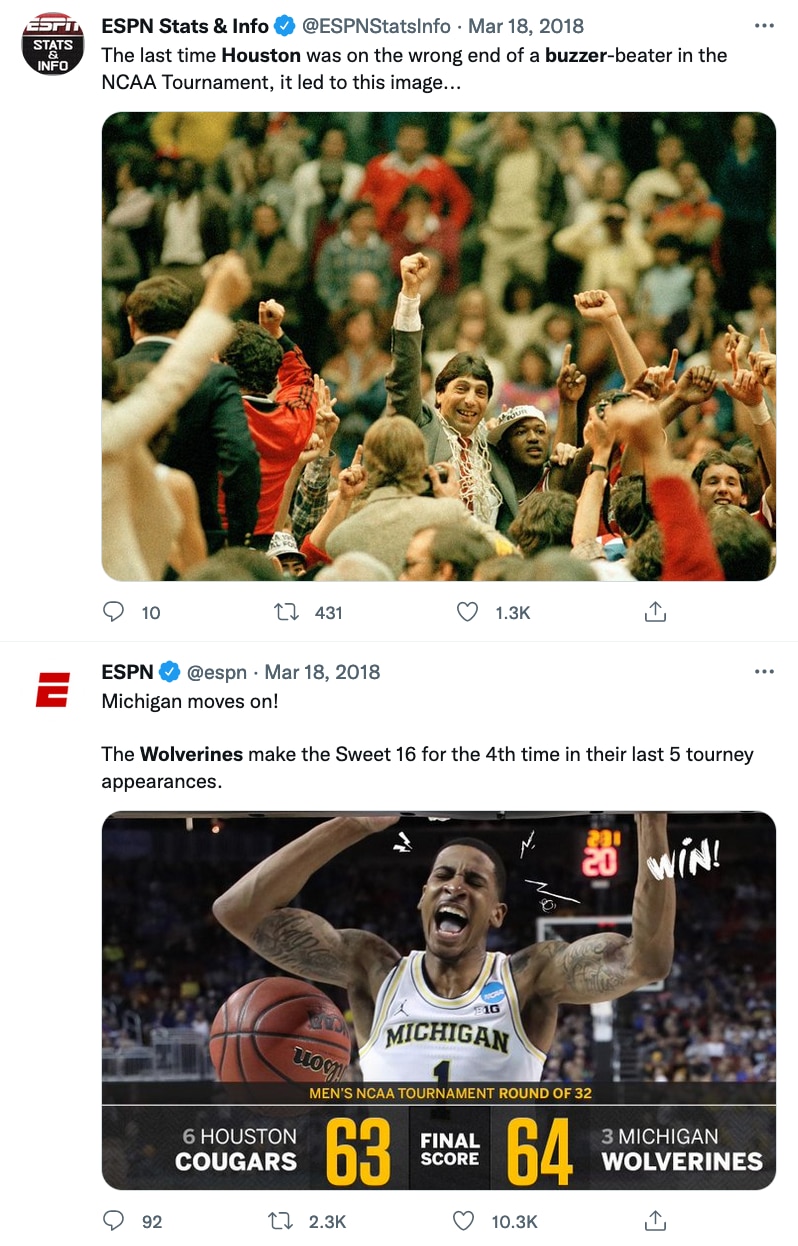
Task: Reply to the ESPN Stats & Info tweet
Action: pos(116,612)
